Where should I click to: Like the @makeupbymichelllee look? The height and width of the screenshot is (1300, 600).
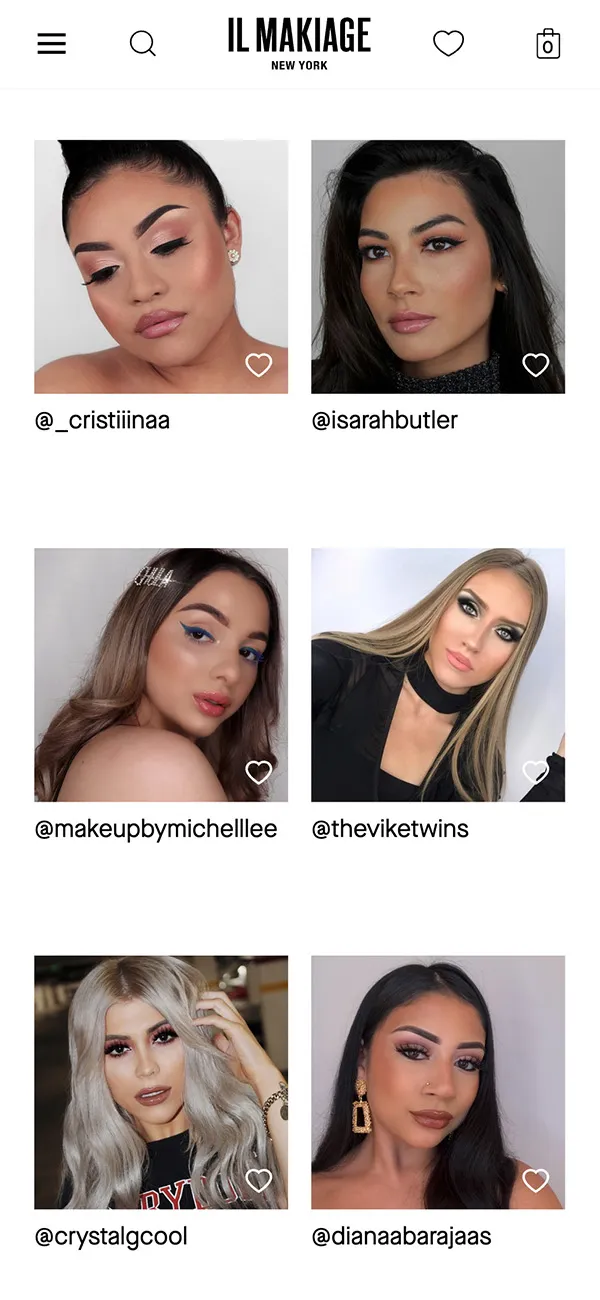tap(259, 772)
